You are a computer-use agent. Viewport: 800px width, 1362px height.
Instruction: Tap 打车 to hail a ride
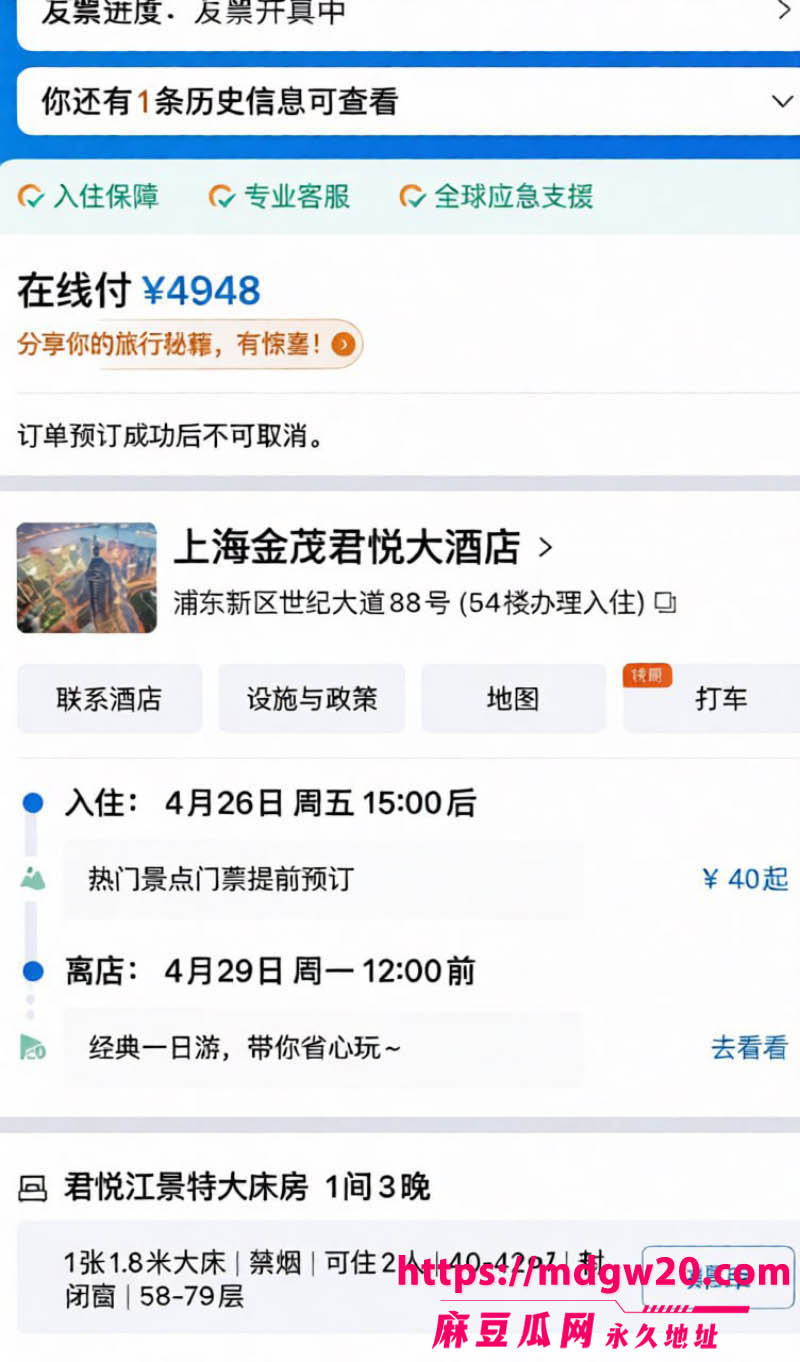712,698
